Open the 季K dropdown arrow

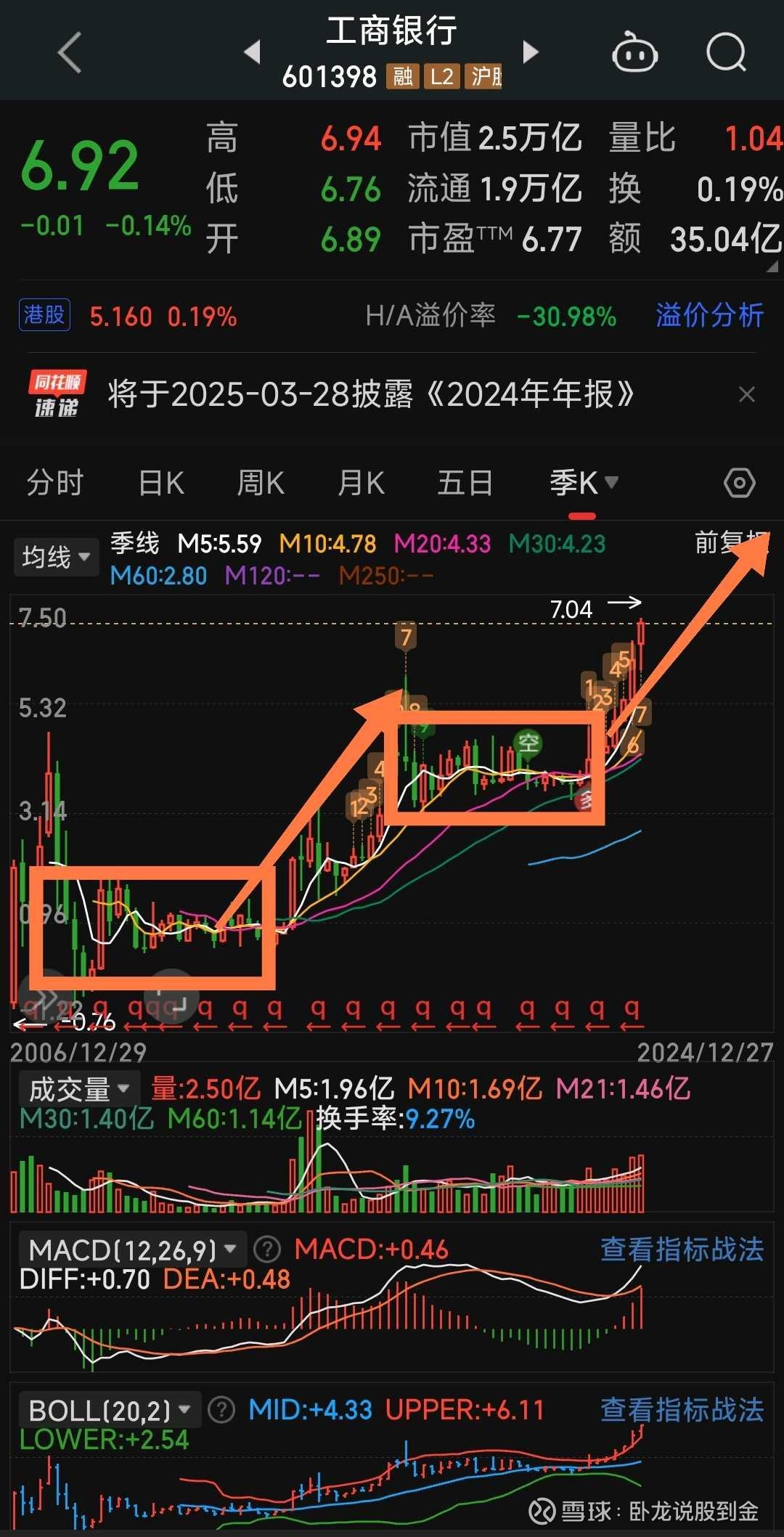pyautogui.click(x=610, y=481)
